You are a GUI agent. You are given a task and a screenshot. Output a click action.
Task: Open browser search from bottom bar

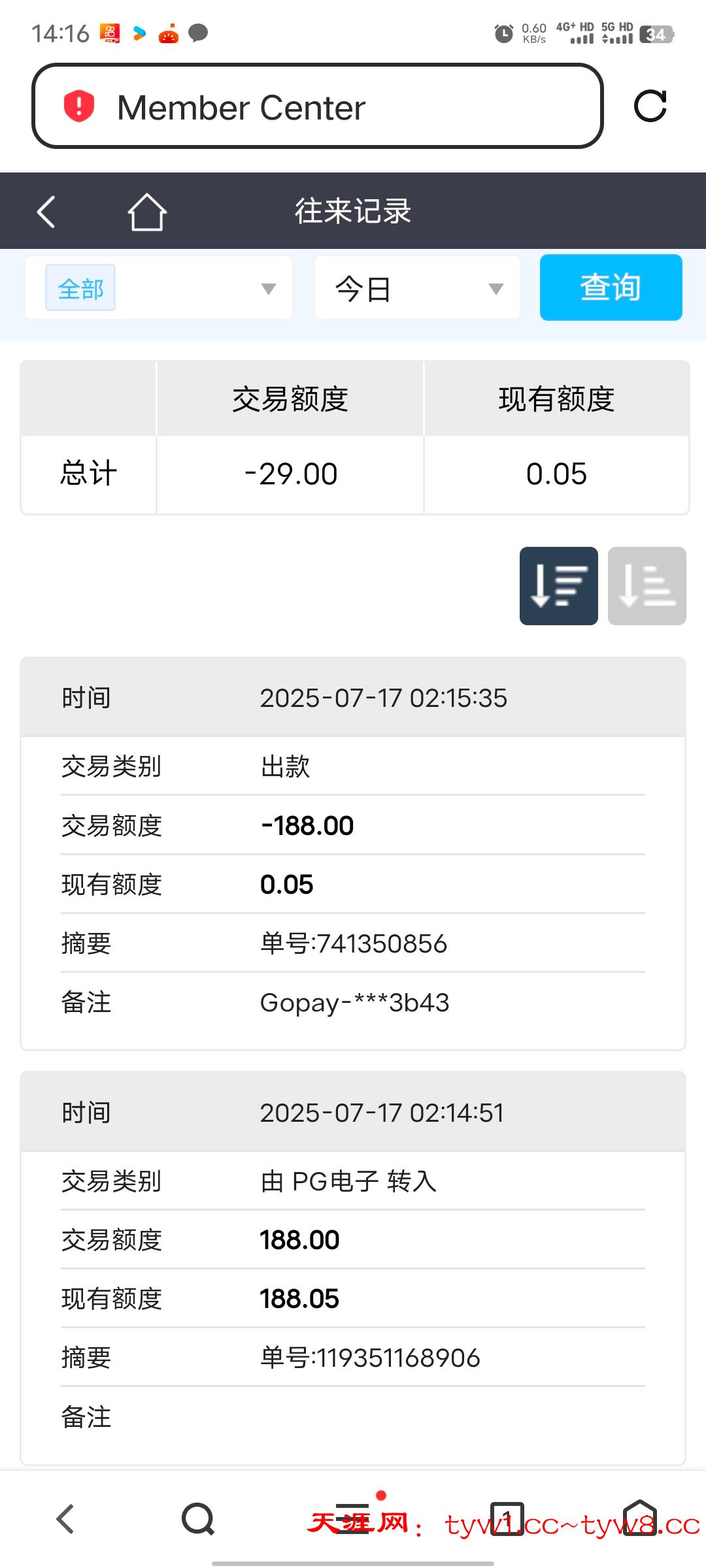click(x=198, y=1518)
